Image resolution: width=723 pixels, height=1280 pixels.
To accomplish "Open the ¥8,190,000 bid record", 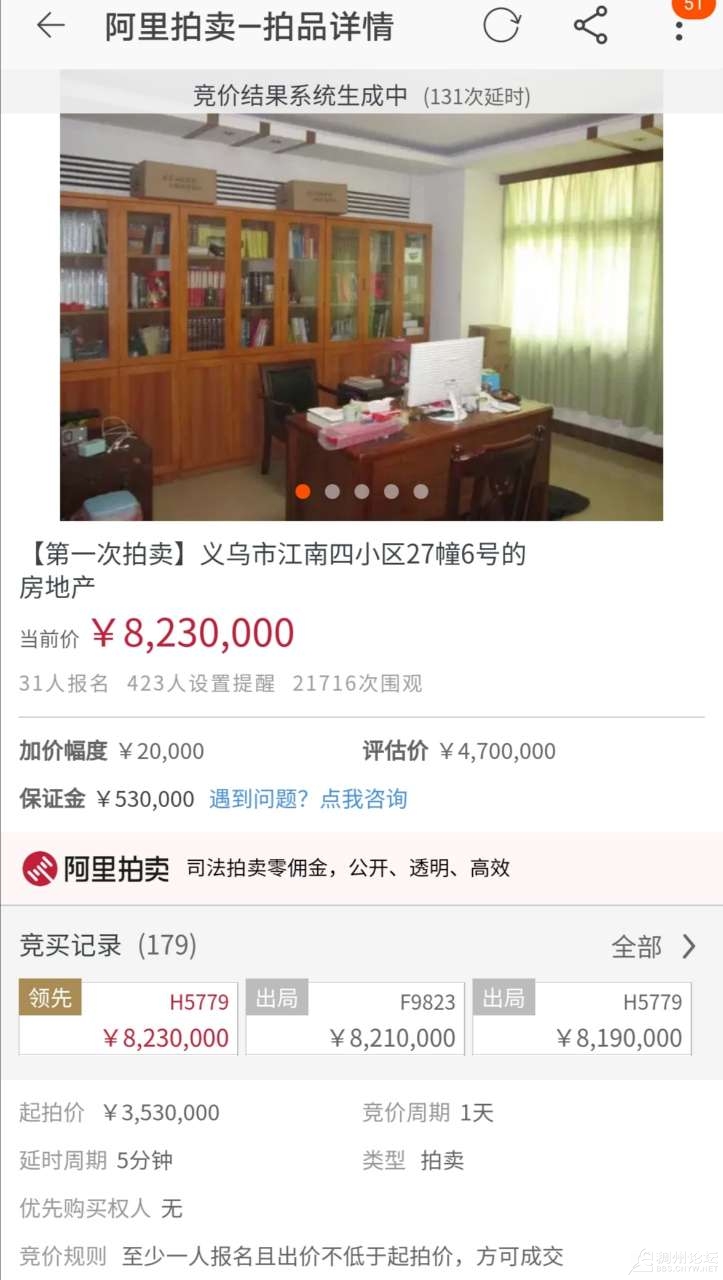I will pos(582,1018).
